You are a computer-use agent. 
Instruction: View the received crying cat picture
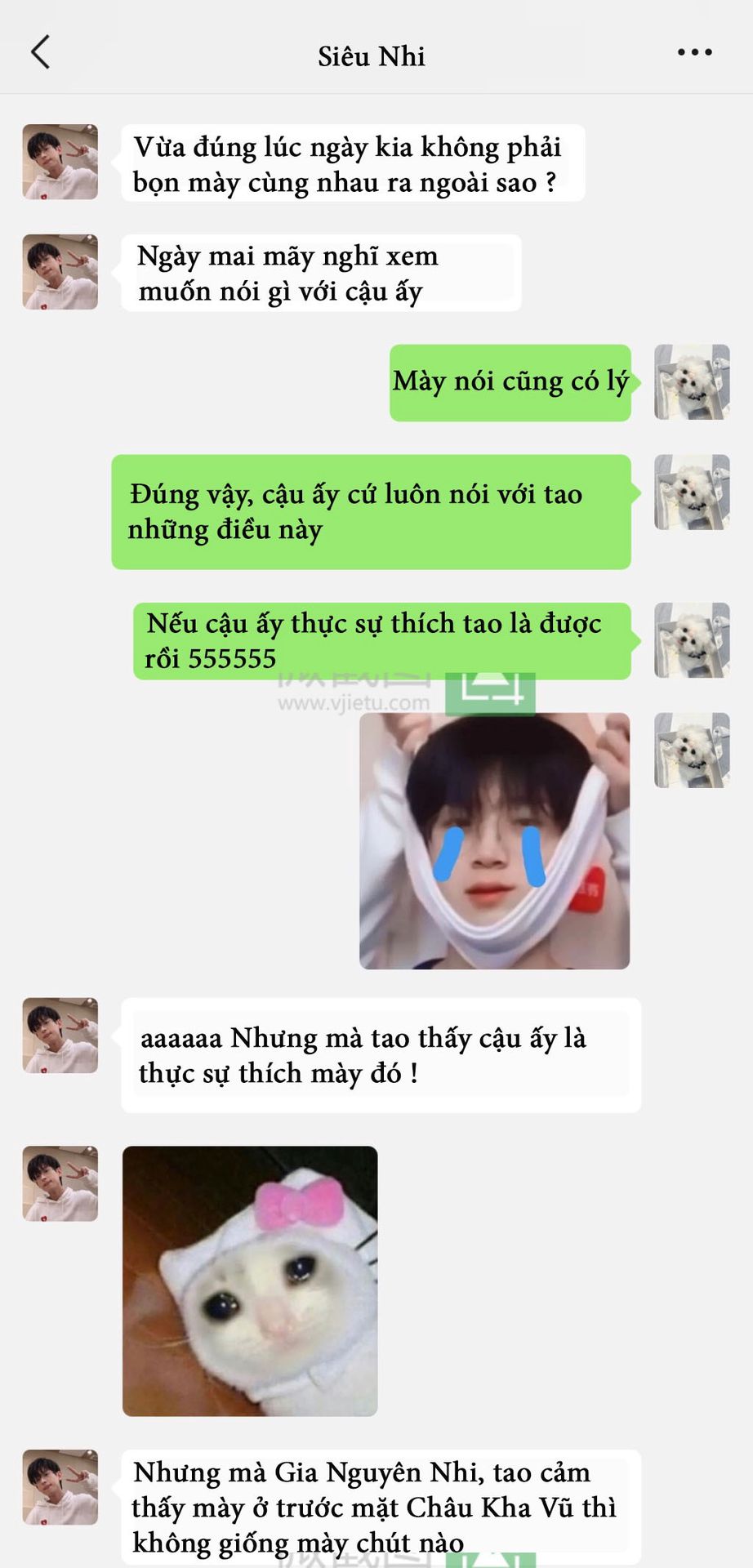[x=250, y=1281]
